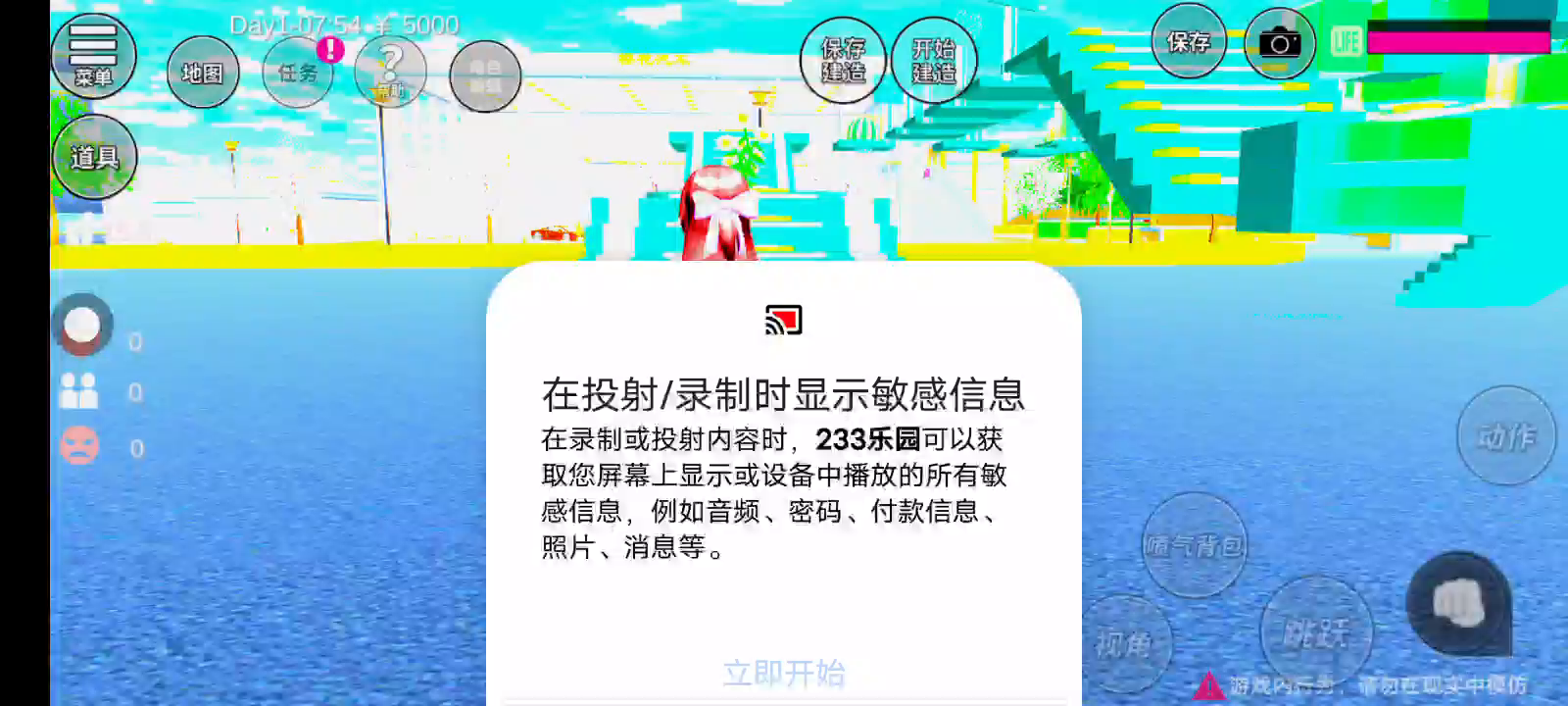Open the 地图 map
The width and height of the screenshot is (1568, 706).
click(x=202, y=73)
